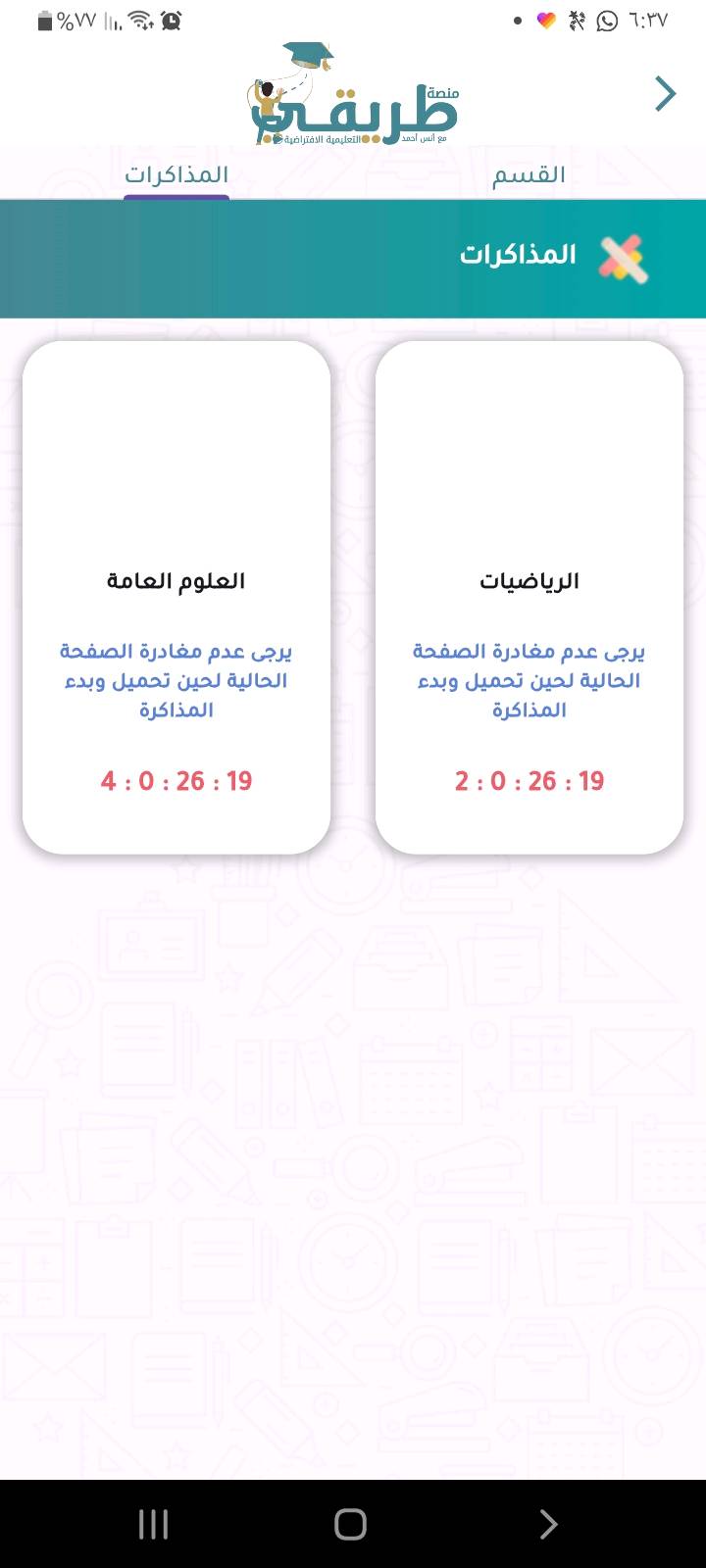This screenshot has width=706, height=1568.
Task: Select the المذاكرات tab
Action: coord(176,175)
